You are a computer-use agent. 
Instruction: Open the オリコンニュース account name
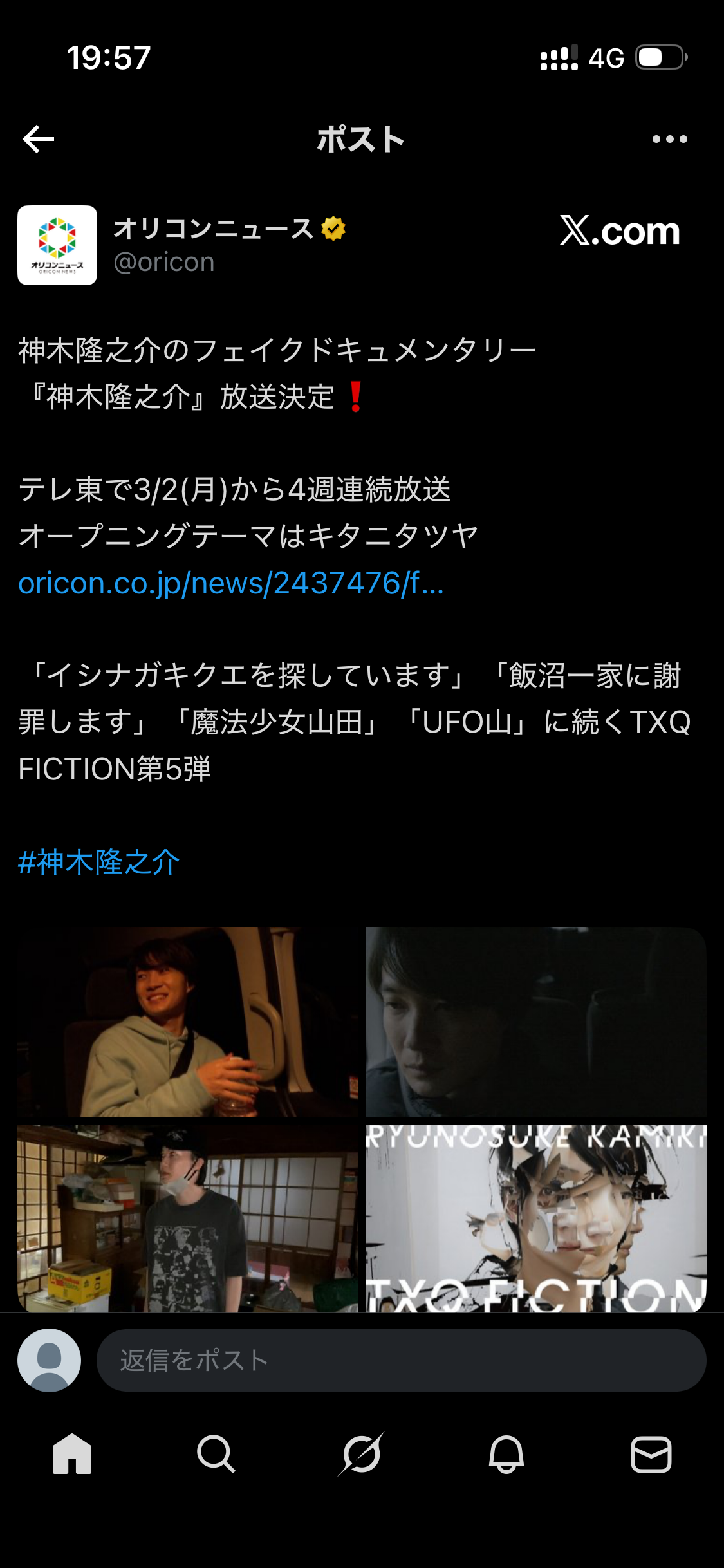tap(214, 229)
